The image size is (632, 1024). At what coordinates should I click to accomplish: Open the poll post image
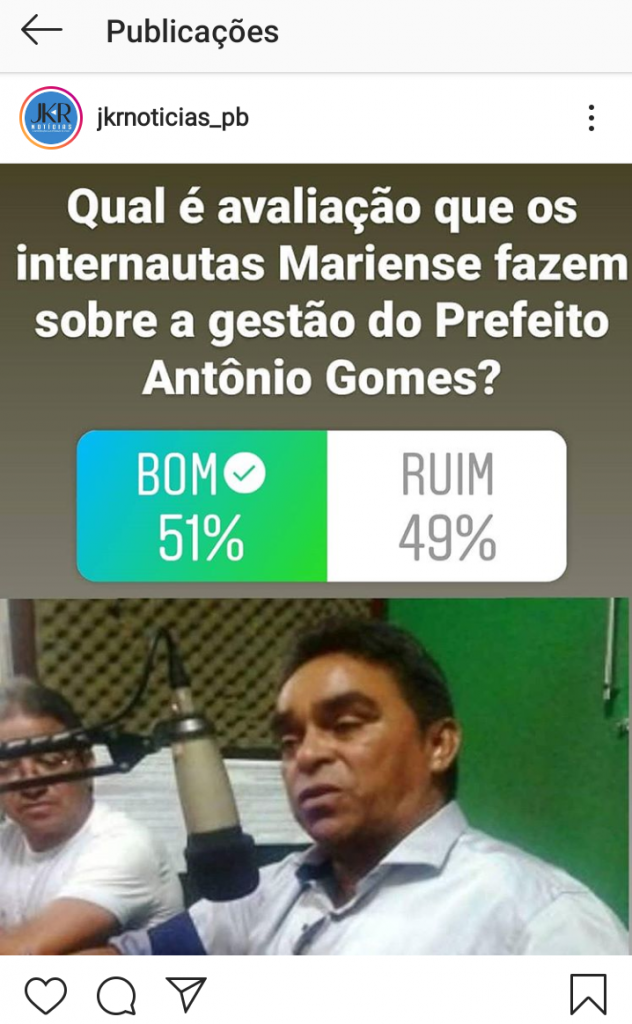[x=316, y=560]
